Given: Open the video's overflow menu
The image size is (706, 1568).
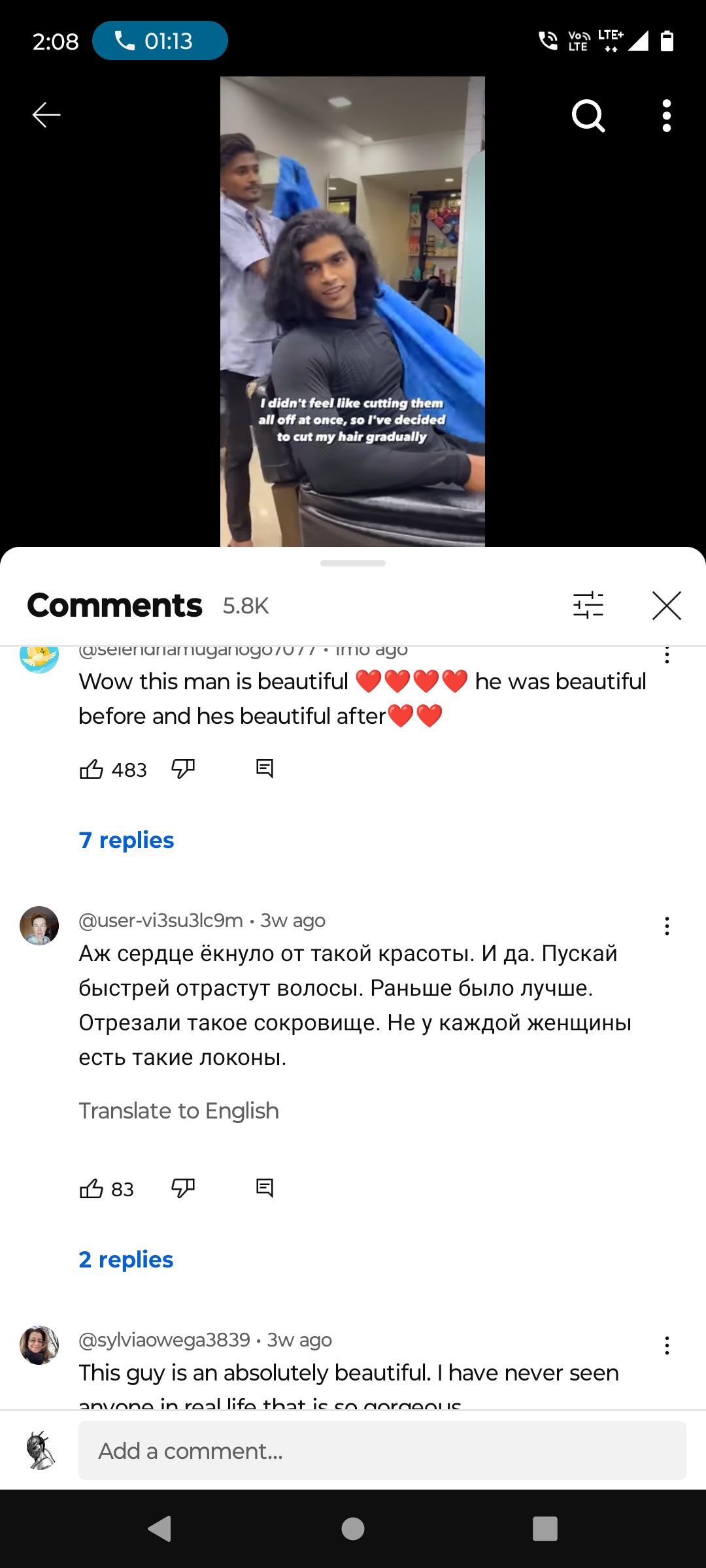Looking at the screenshot, I should point(666,116).
